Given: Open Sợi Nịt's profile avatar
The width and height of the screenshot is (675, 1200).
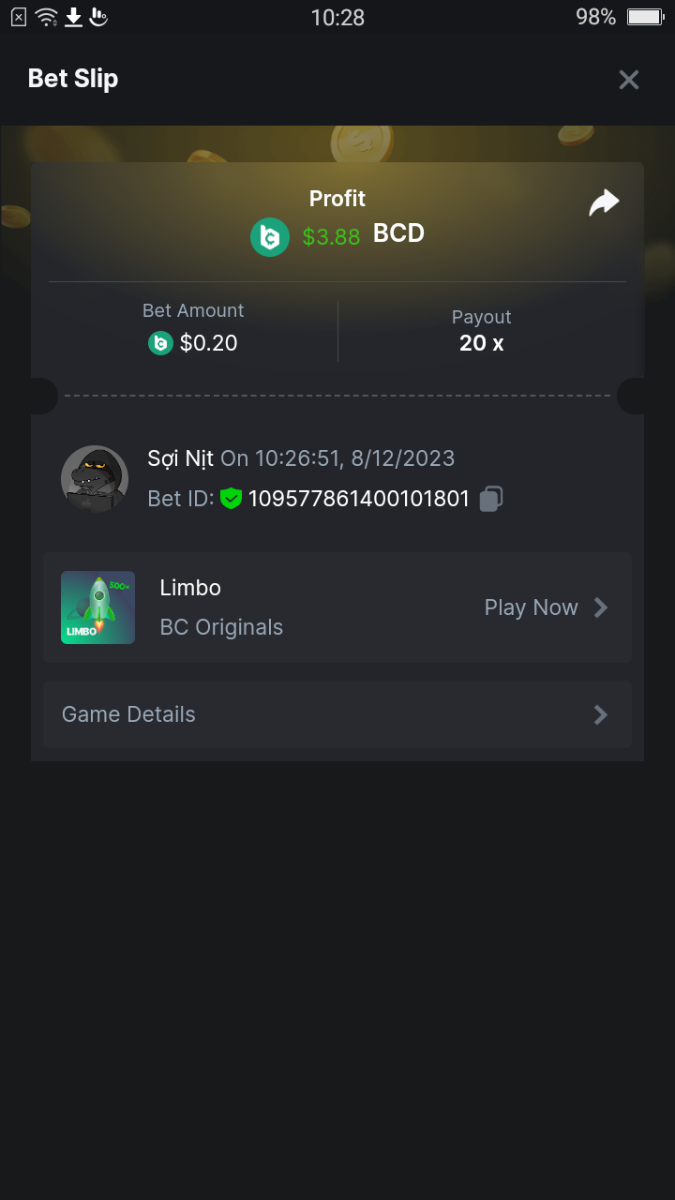Looking at the screenshot, I should [x=95, y=479].
